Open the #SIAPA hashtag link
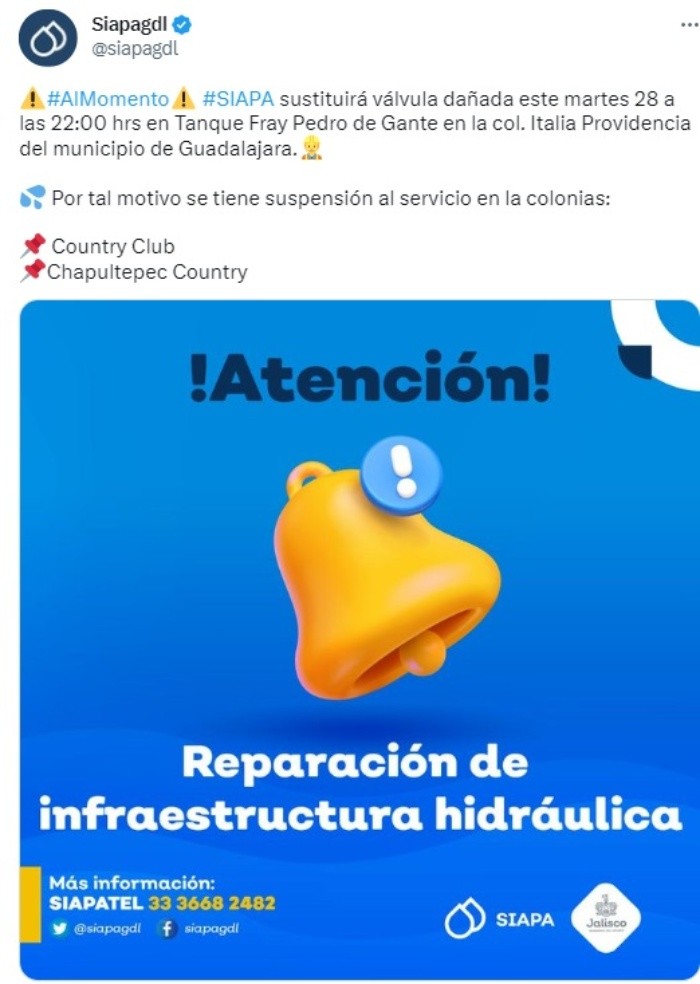The image size is (700, 984). point(238,99)
